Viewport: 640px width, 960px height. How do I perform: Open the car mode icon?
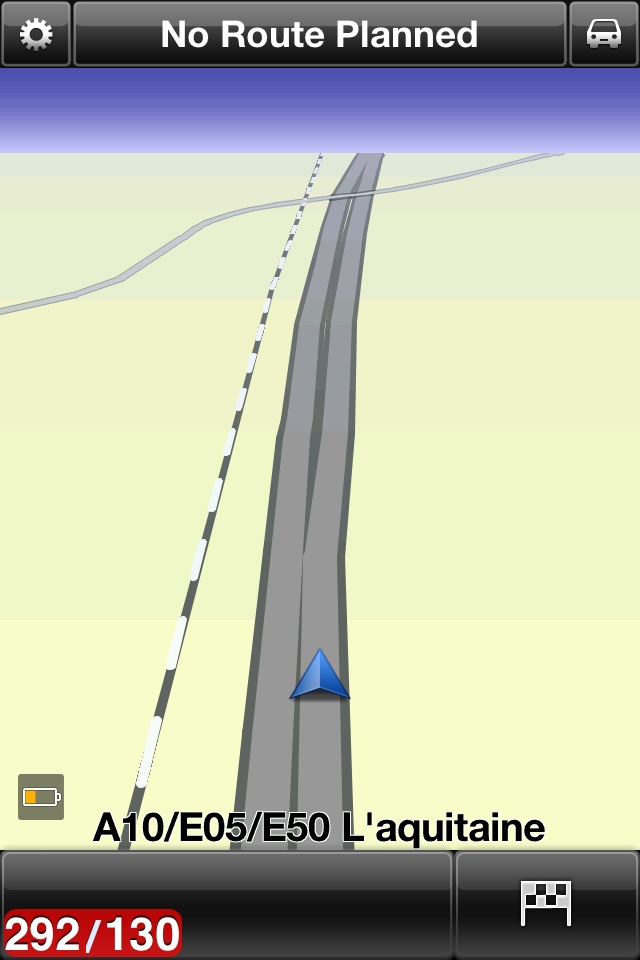(x=604, y=34)
